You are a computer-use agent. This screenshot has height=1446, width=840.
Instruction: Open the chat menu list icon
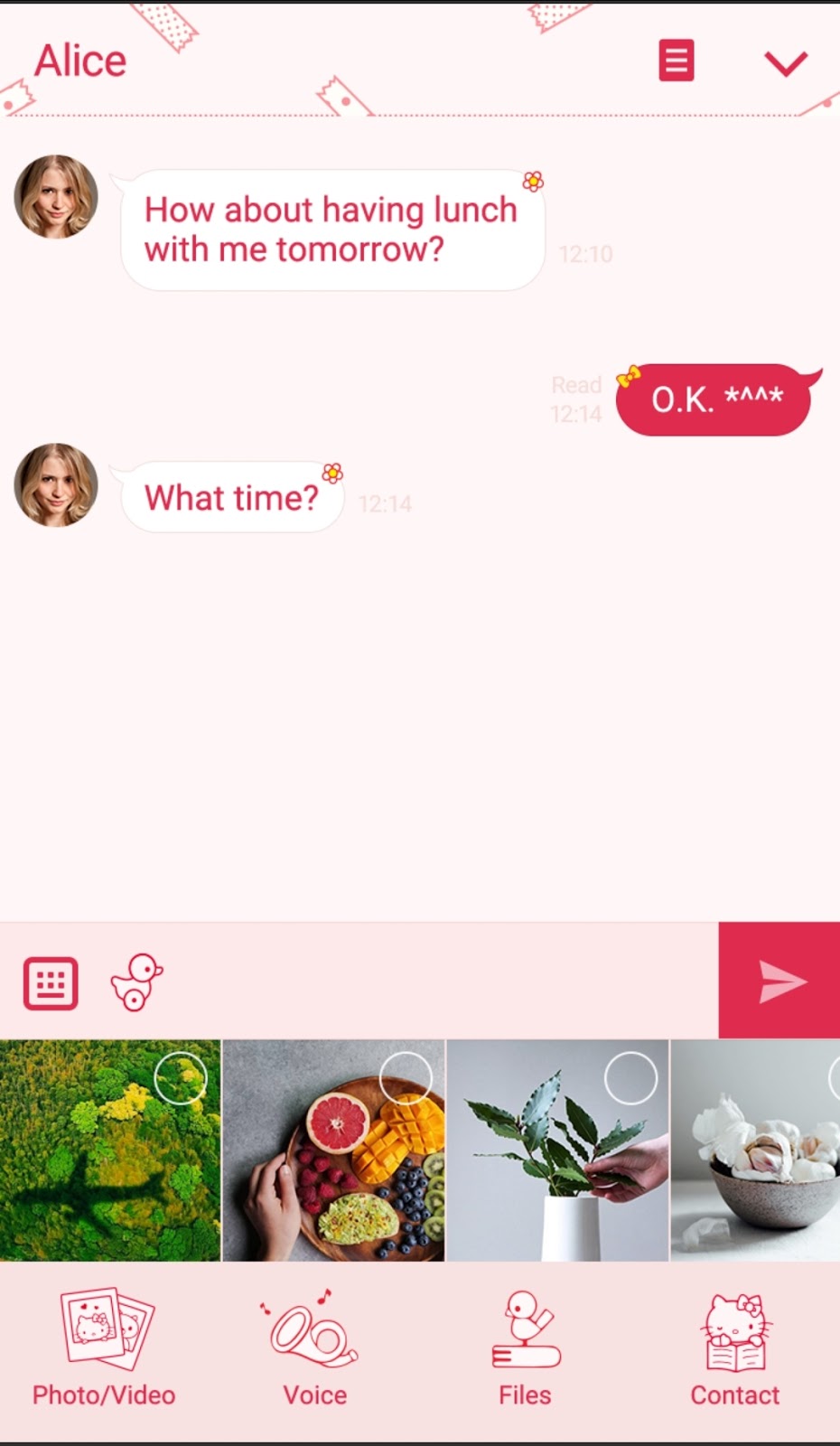pyautogui.click(x=676, y=61)
